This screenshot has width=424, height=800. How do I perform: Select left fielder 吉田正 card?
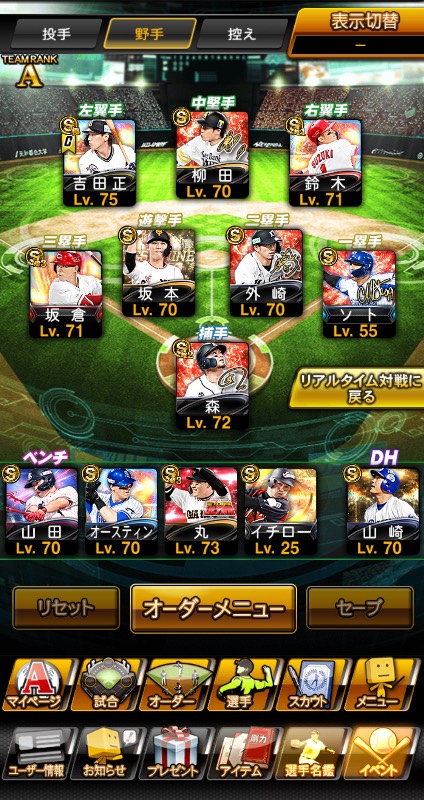99,163
